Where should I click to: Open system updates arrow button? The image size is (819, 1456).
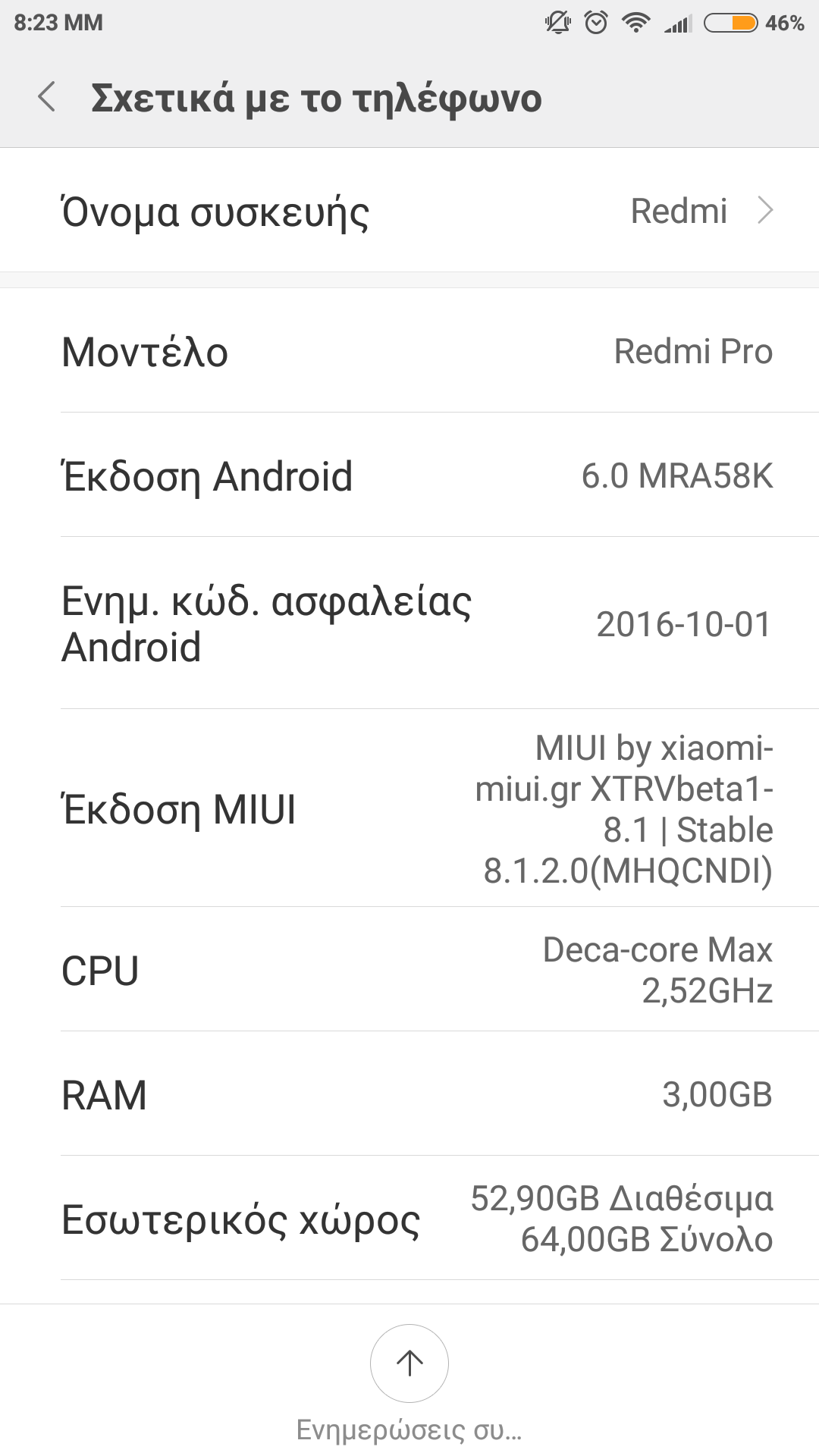(x=409, y=1363)
